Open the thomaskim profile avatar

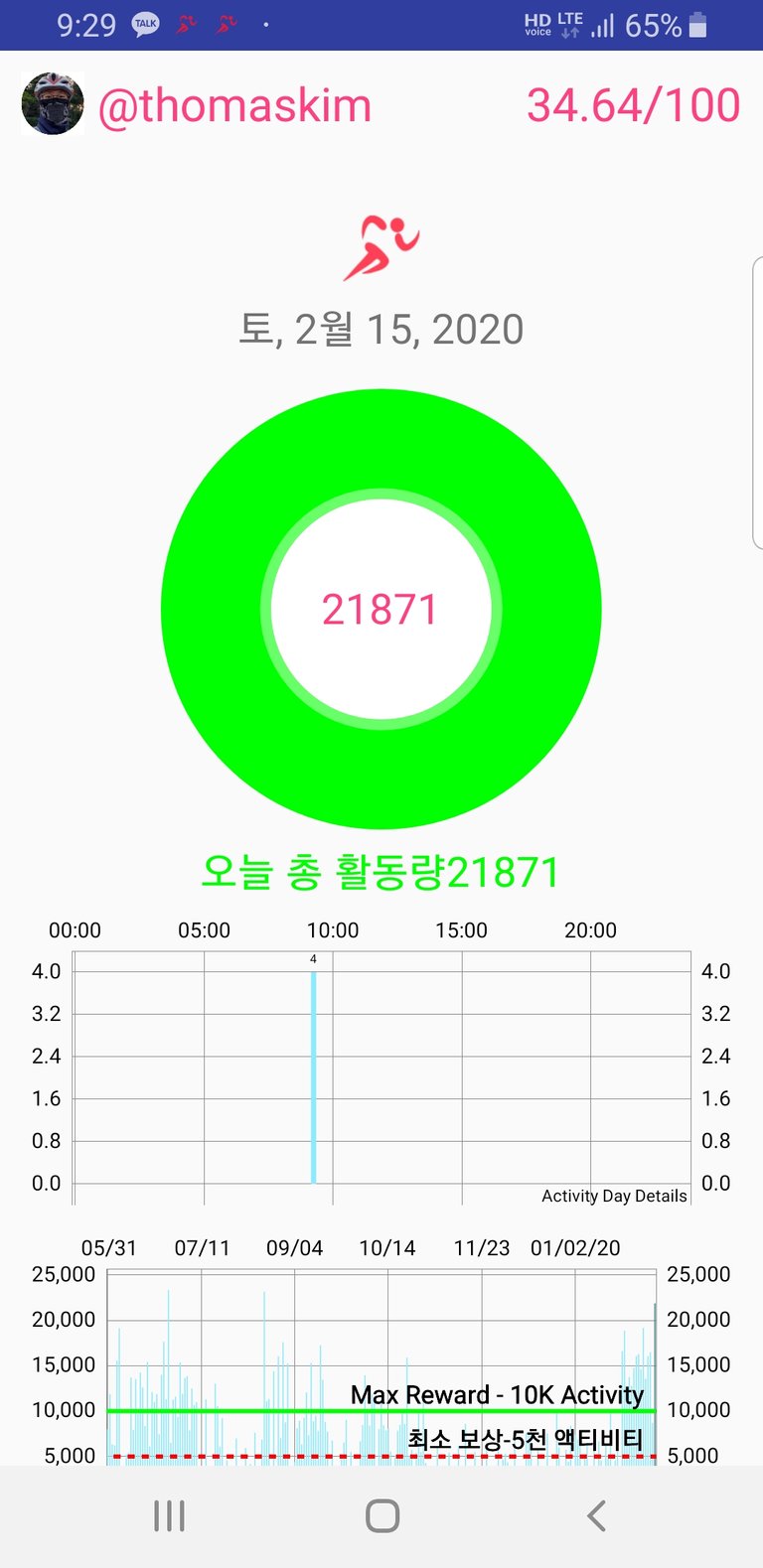53,104
